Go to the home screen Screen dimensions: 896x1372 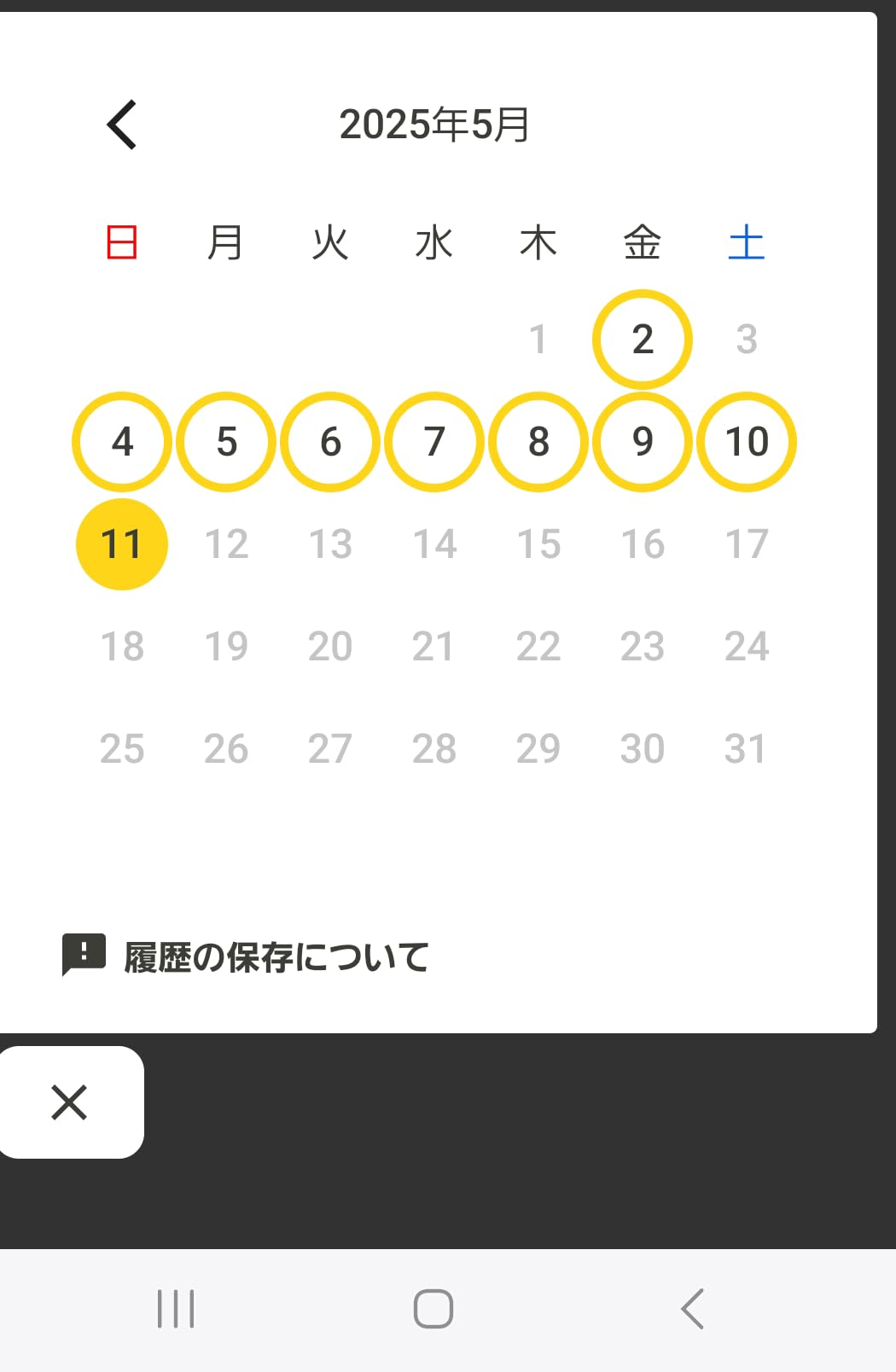(433, 1309)
